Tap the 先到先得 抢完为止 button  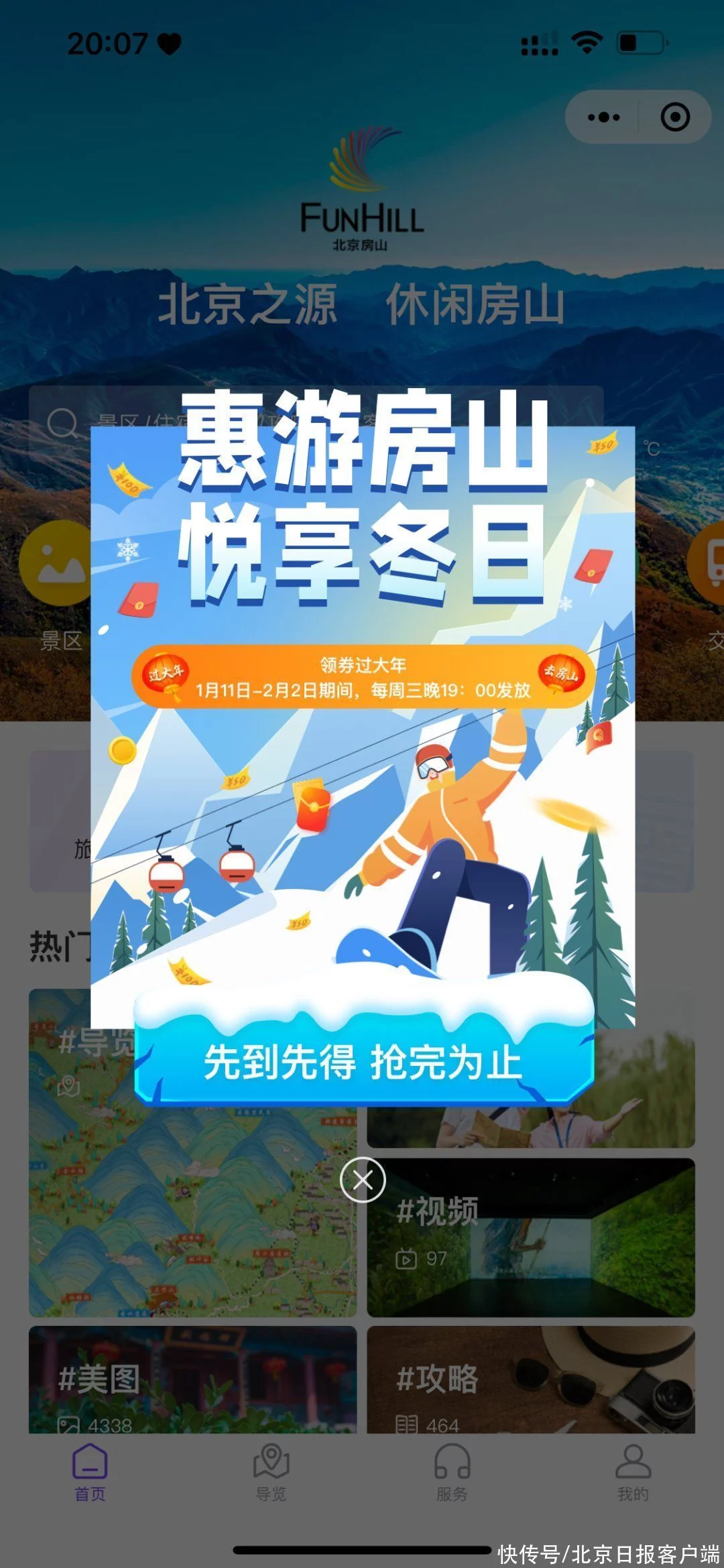pyautogui.click(x=363, y=1062)
